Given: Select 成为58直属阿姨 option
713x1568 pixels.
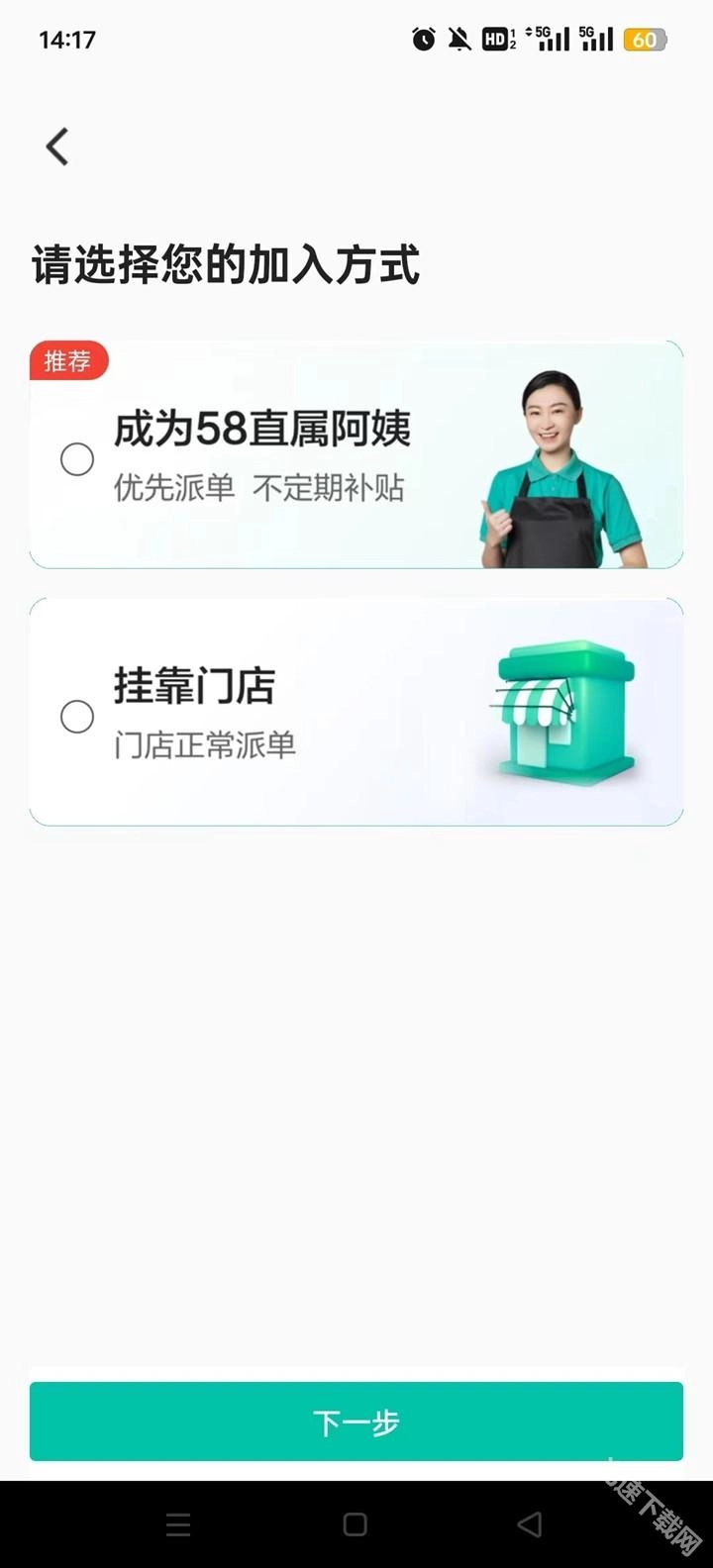Looking at the screenshot, I should [x=77, y=459].
